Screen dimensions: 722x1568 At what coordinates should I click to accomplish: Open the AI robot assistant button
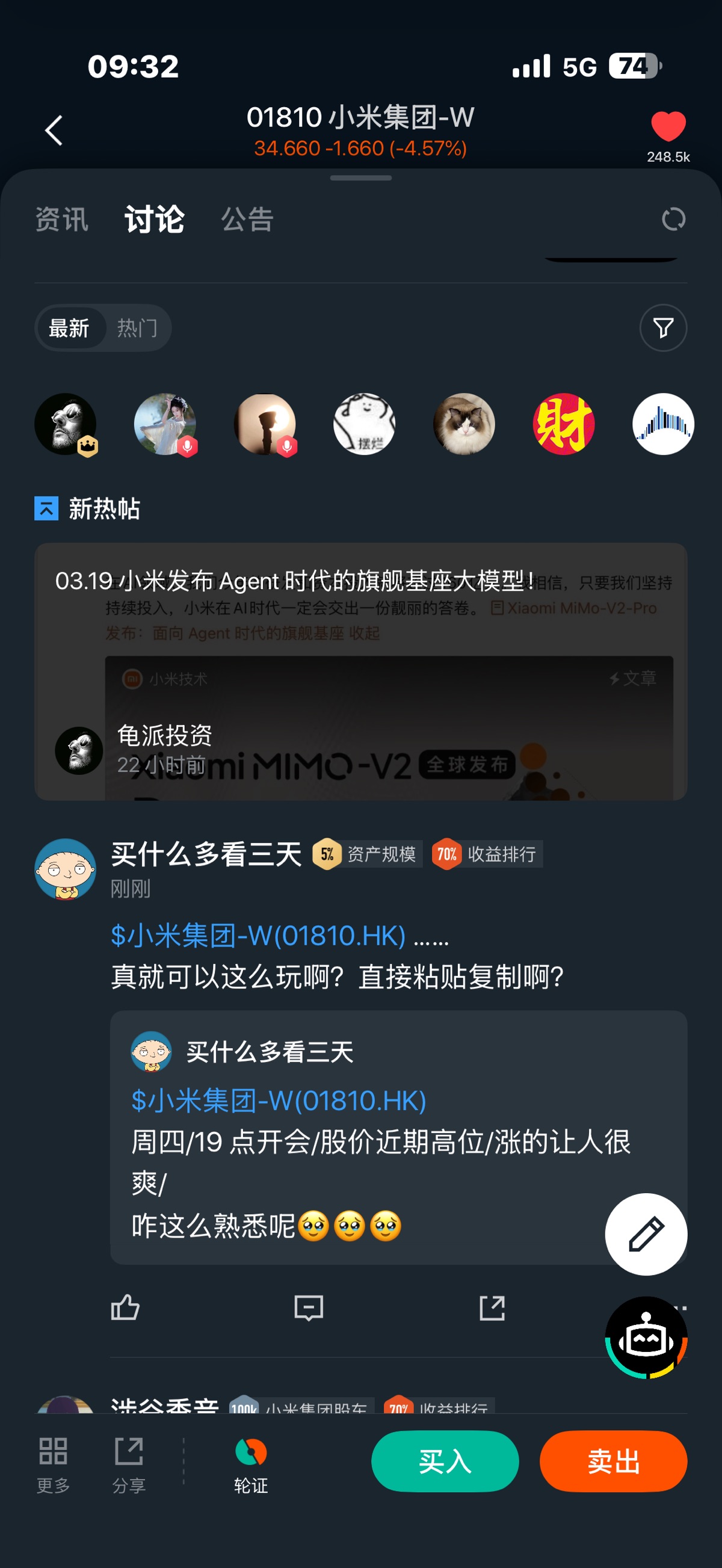646,1338
